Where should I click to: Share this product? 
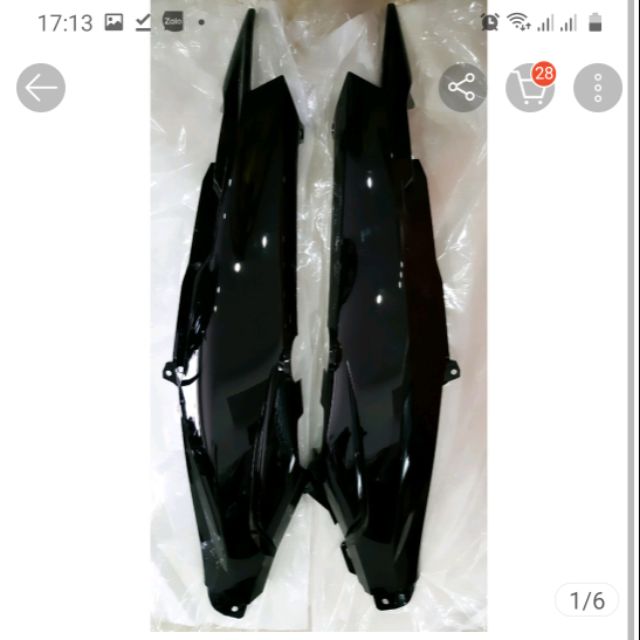click(x=462, y=88)
